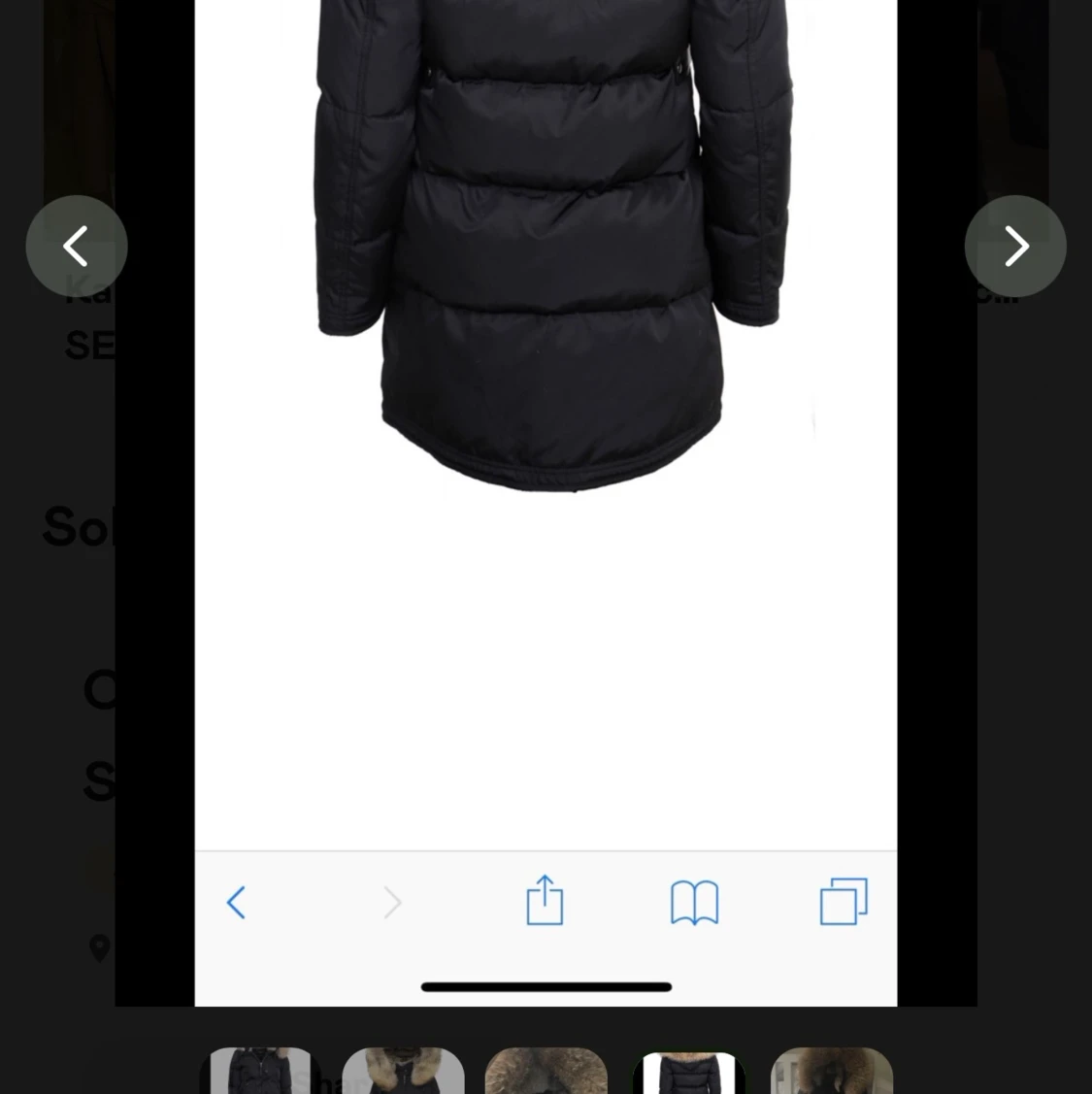The image size is (1092, 1094).
Task: Open the first thumbnail in the photo strip
Action: click(x=260, y=1071)
